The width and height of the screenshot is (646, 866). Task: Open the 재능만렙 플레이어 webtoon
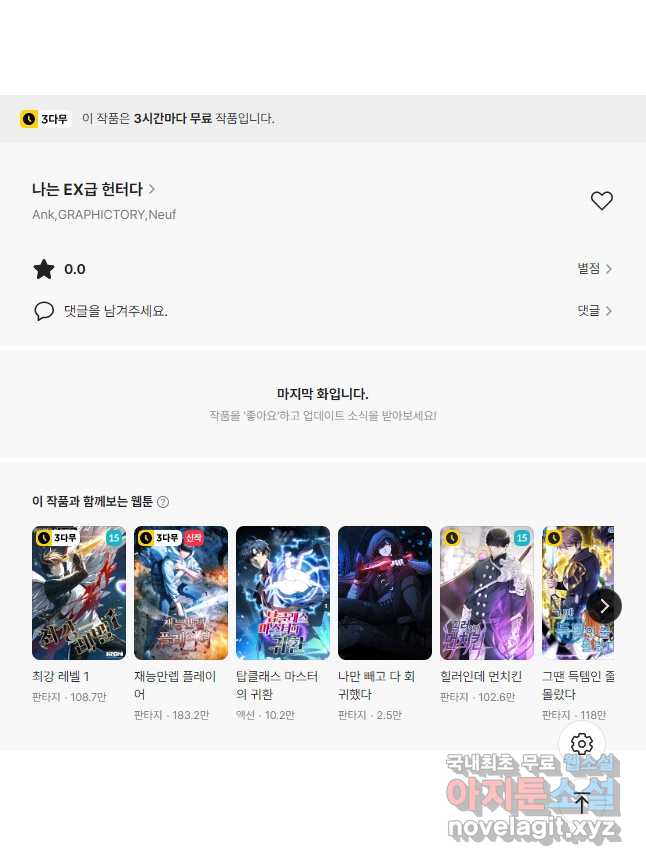(x=181, y=593)
